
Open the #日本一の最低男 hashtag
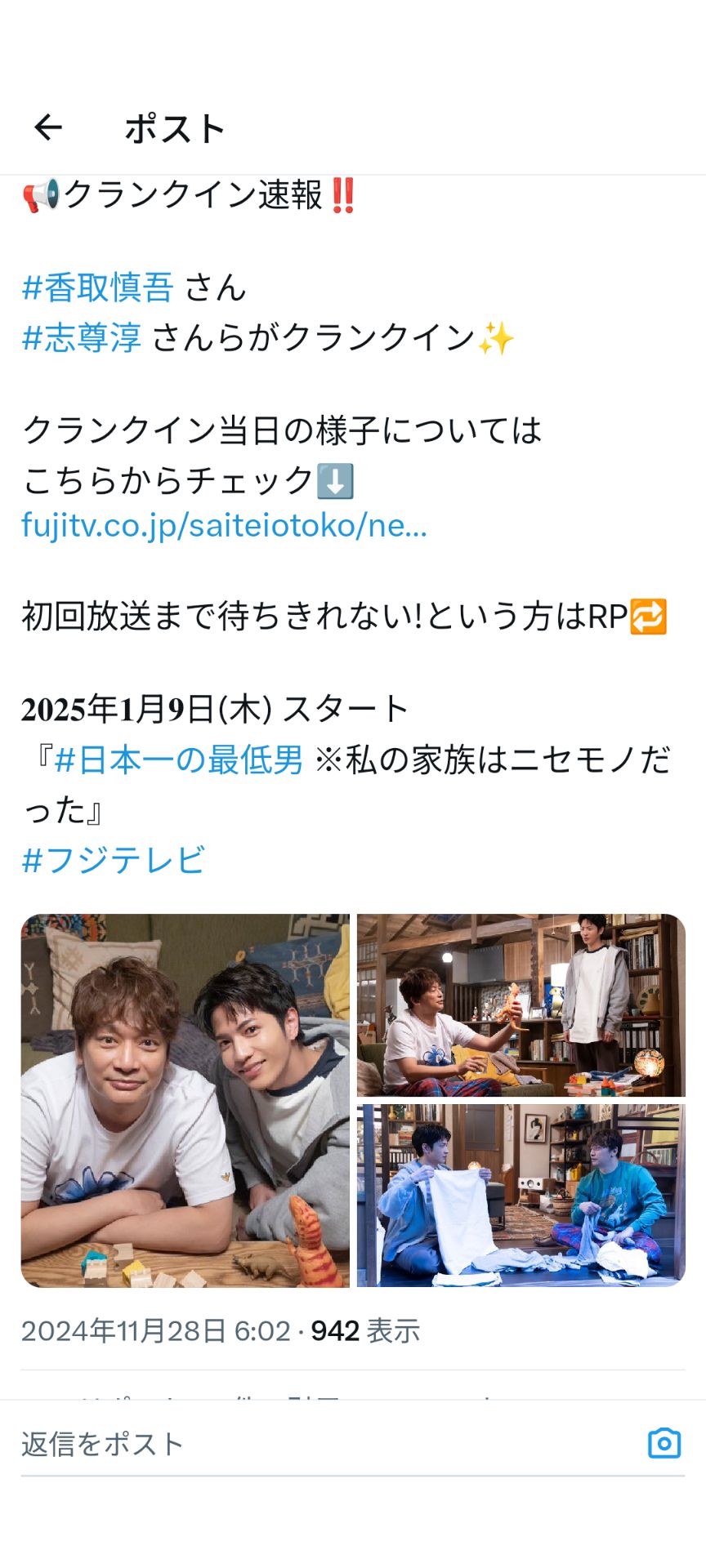tap(178, 760)
